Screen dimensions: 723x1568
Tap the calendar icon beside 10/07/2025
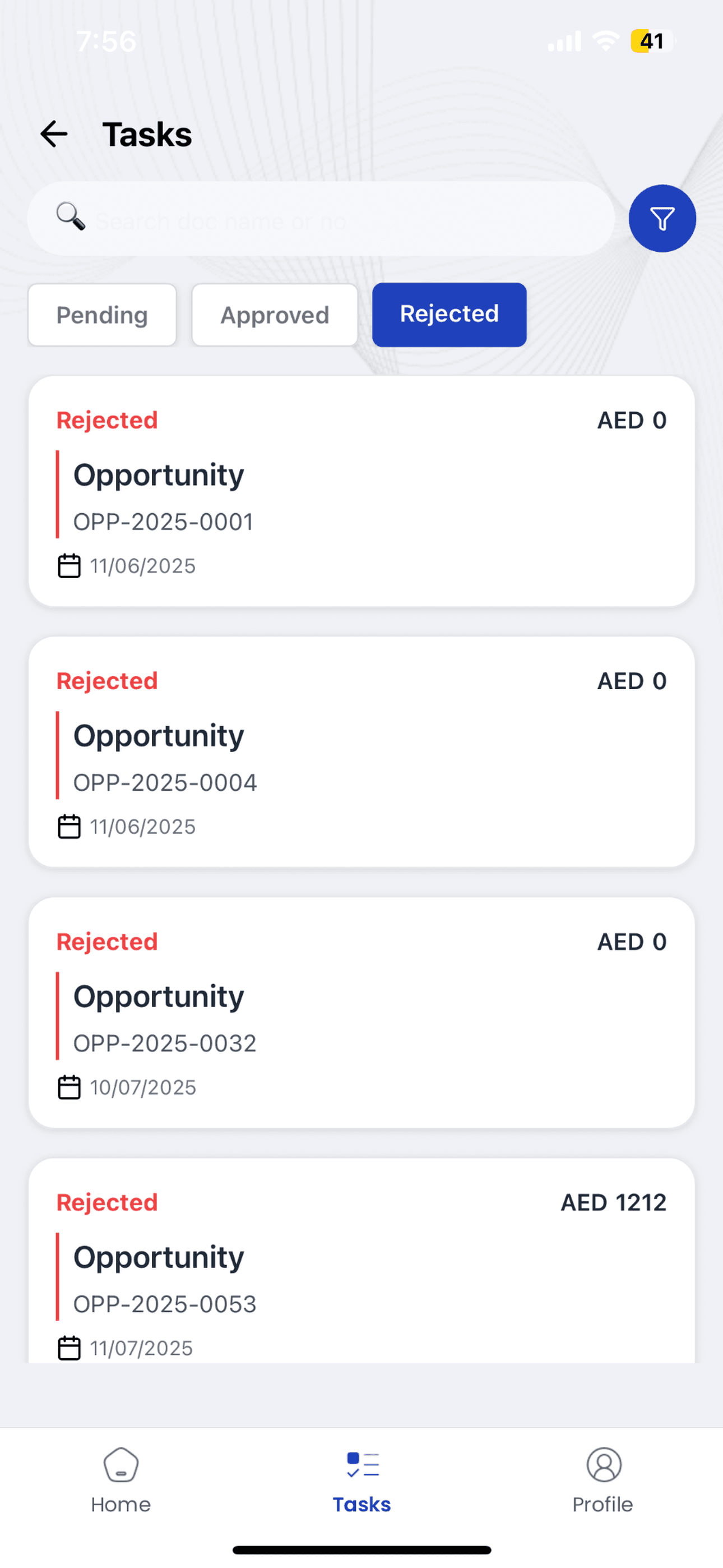click(x=69, y=1087)
